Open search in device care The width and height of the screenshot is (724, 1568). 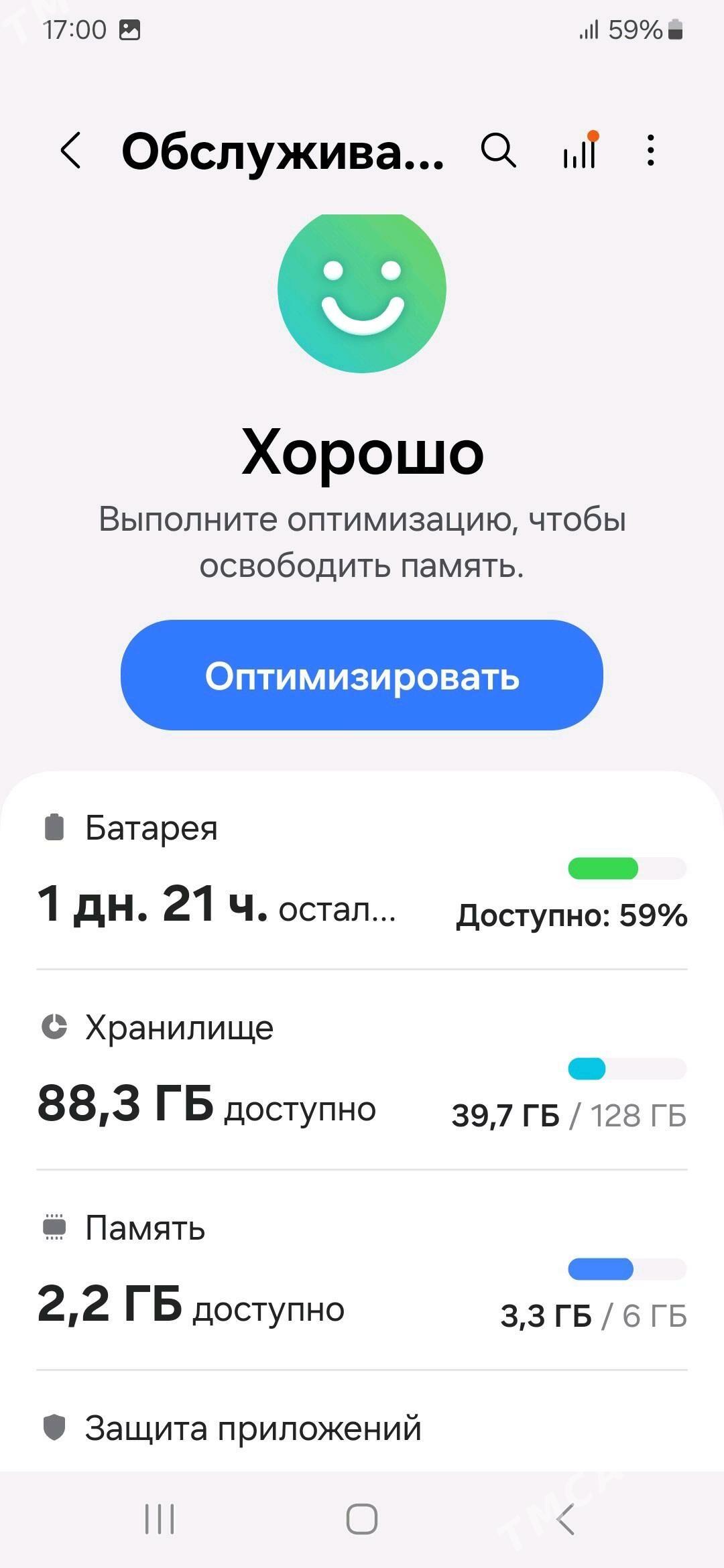click(x=498, y=150)
